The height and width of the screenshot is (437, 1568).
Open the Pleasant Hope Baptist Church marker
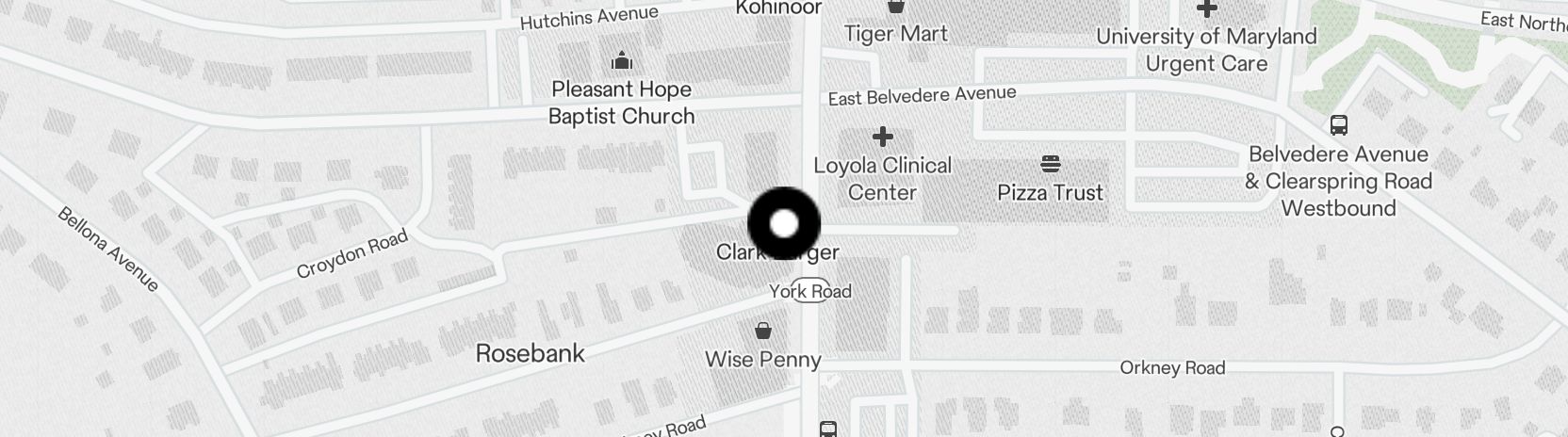[621, 62]
